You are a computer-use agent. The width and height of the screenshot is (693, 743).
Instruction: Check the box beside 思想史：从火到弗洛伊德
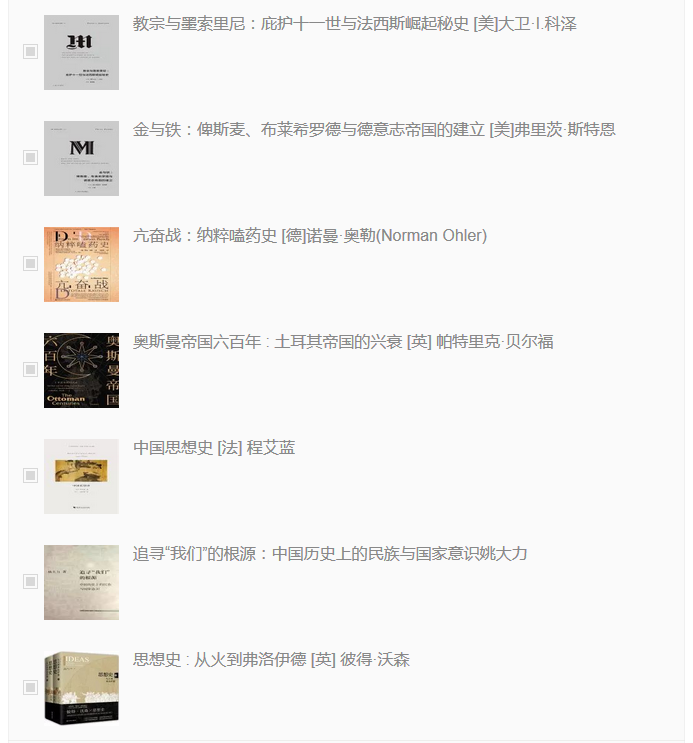coord(30,688)
